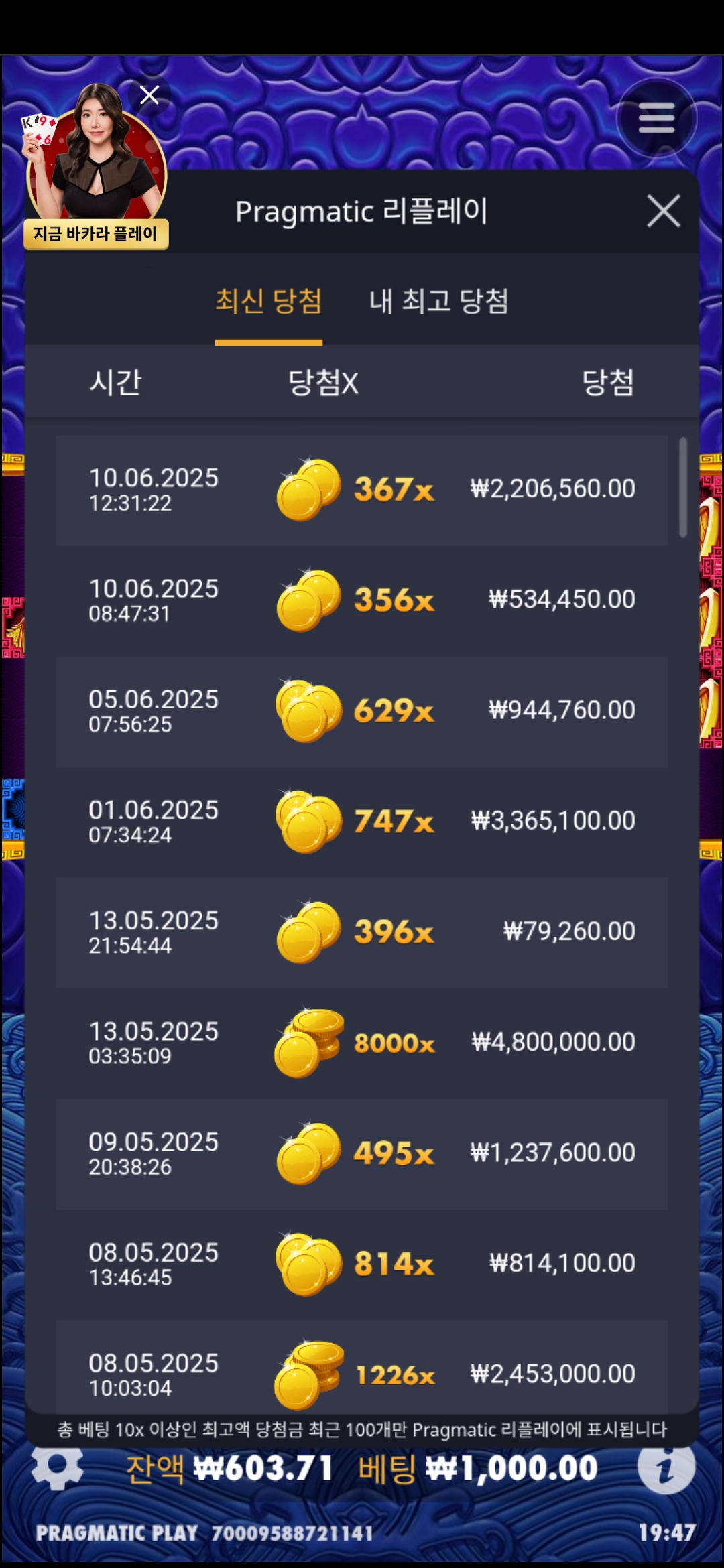View the 629x win replay
This screenshot has height=1568, width=724.
tap(362, 712)
